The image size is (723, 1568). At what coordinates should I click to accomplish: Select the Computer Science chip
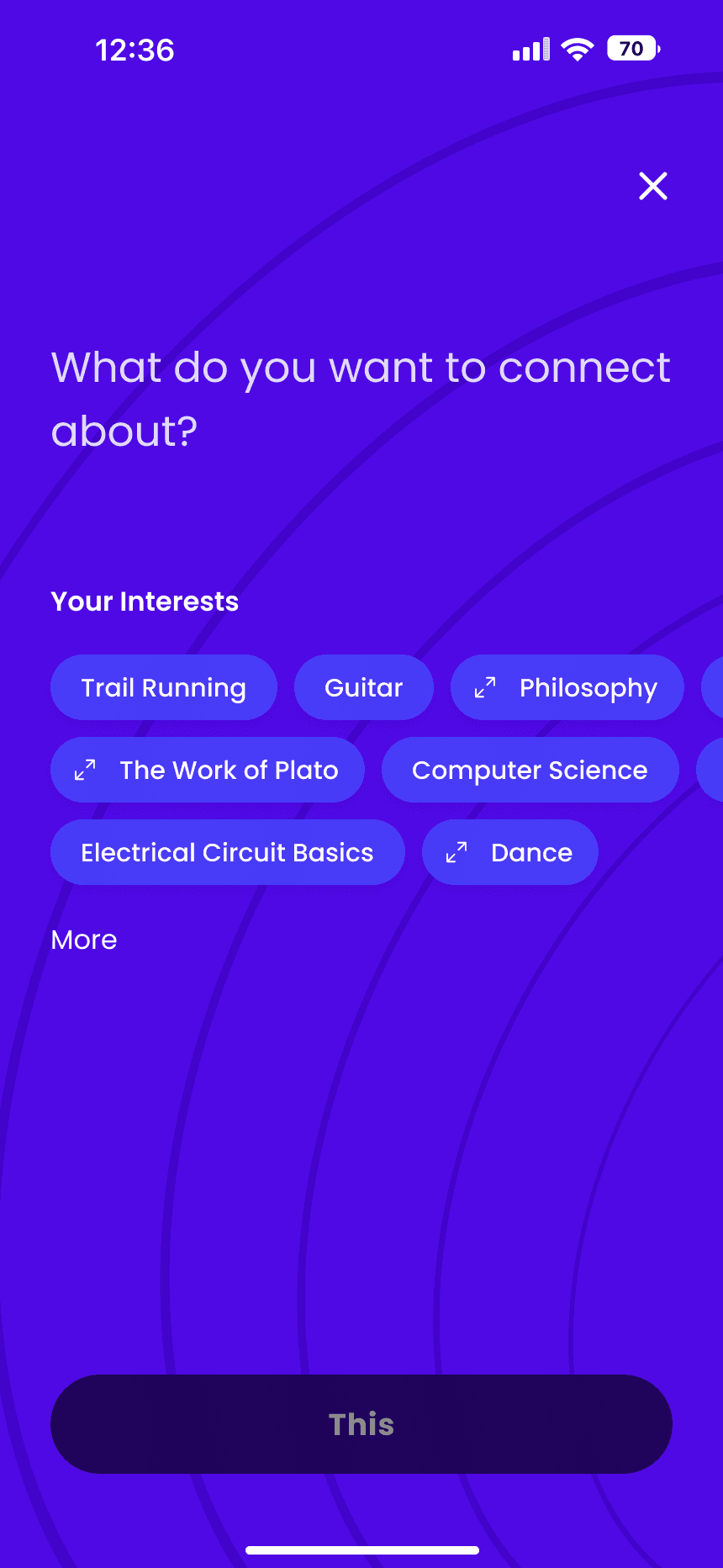click(530, 770)
